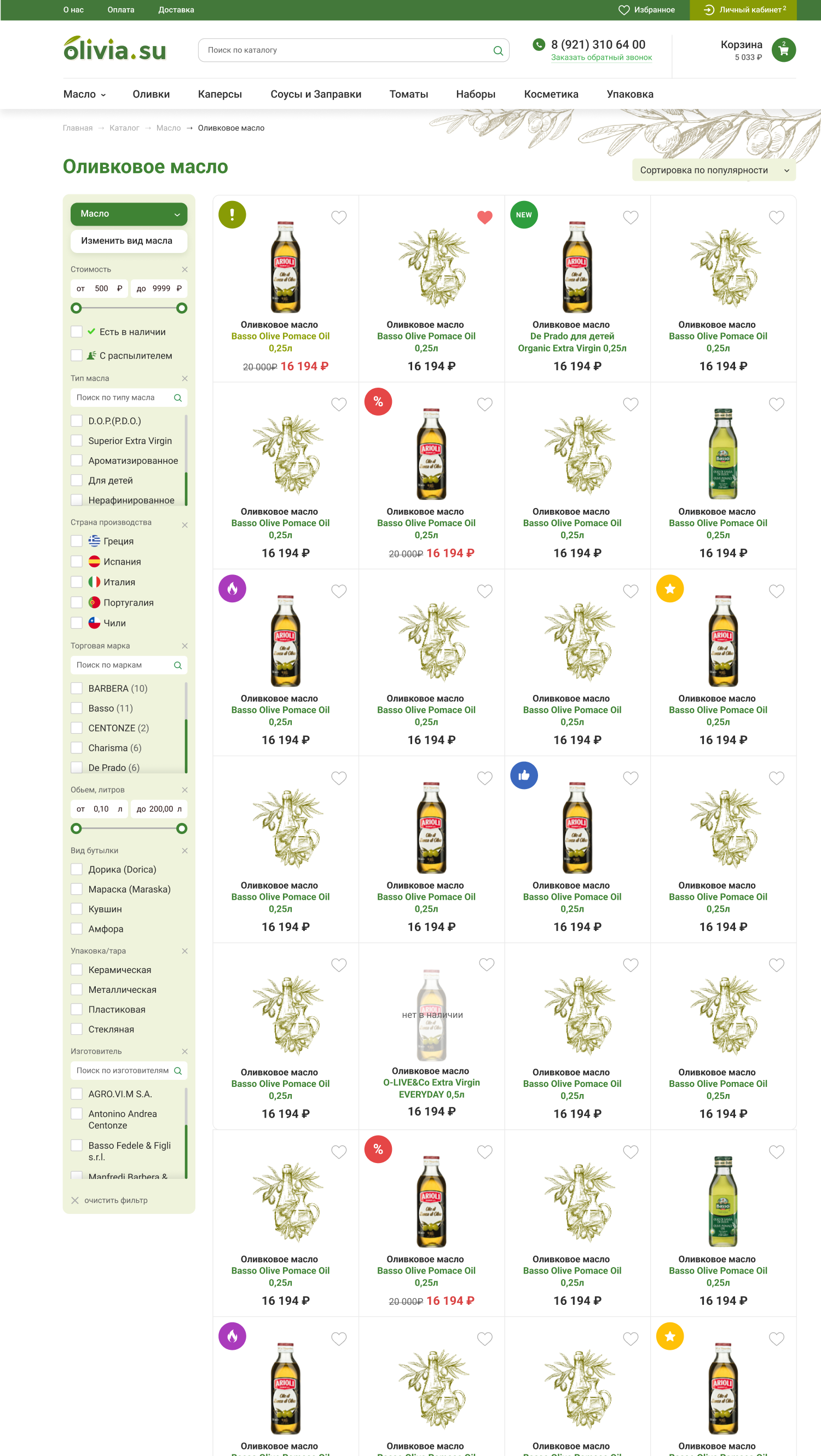
Task: Select Superior Extra Virgin oil type
Action: [x=77, y=441]
